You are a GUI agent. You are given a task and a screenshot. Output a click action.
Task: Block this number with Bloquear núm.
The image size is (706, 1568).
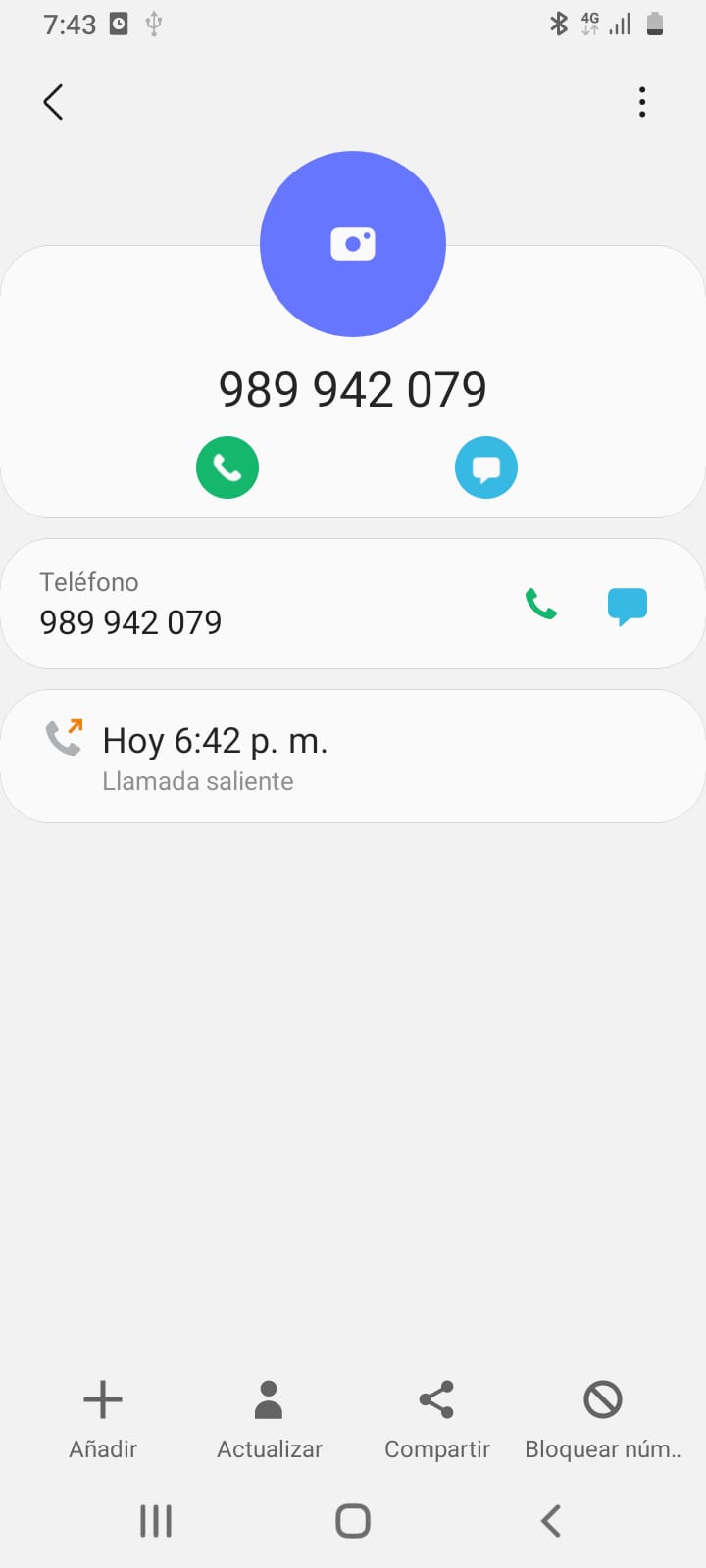(x=603, y=1417)
